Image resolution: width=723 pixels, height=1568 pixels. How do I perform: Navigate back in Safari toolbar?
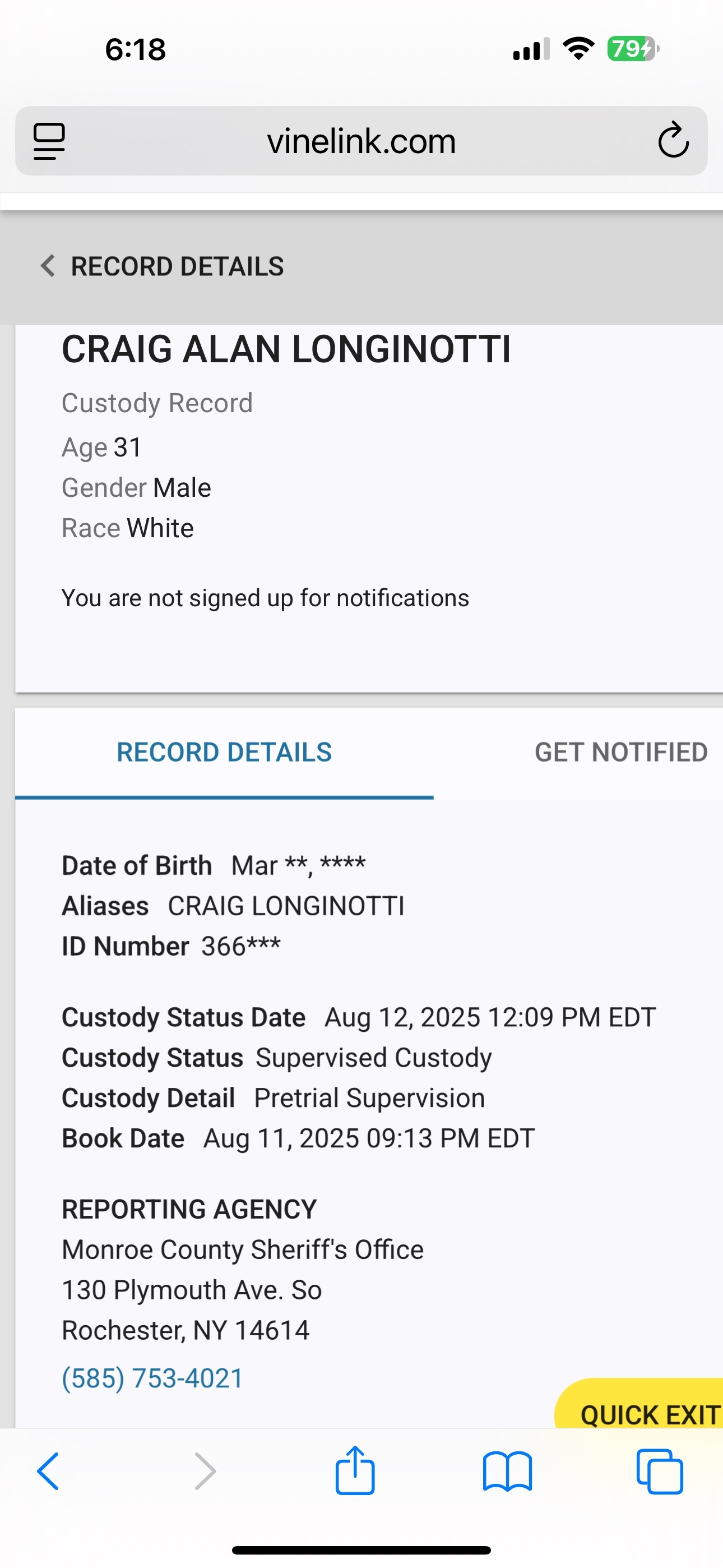pos(49,1470)
